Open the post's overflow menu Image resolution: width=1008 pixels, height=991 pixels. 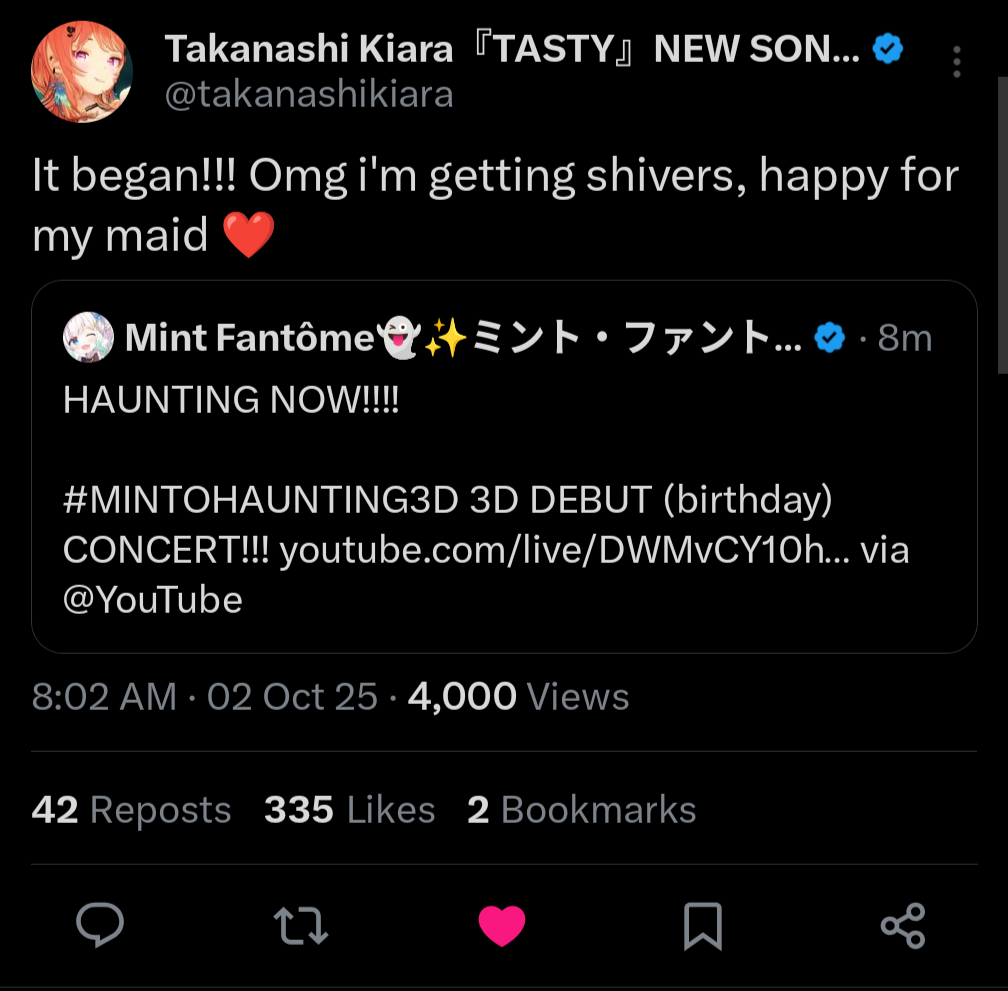(x=957, y=62)
